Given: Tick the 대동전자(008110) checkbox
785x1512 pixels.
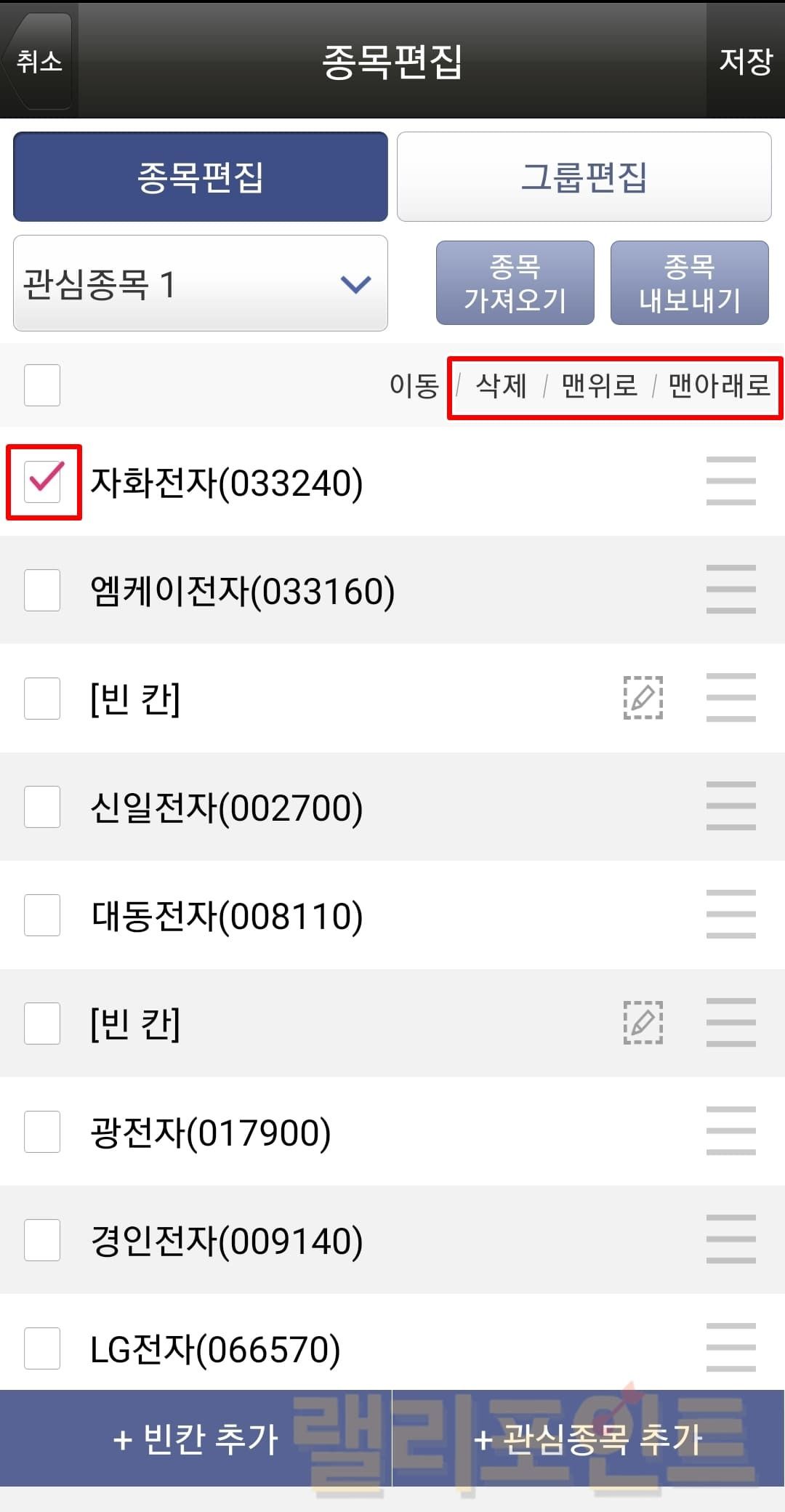Looking at the screenshot, I should pos(42,915).
